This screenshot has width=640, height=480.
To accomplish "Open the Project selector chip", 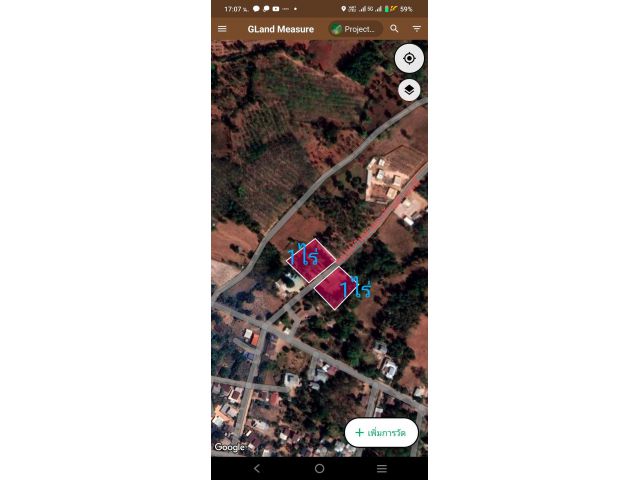I will pyautogui.click(x=355, y=29).
